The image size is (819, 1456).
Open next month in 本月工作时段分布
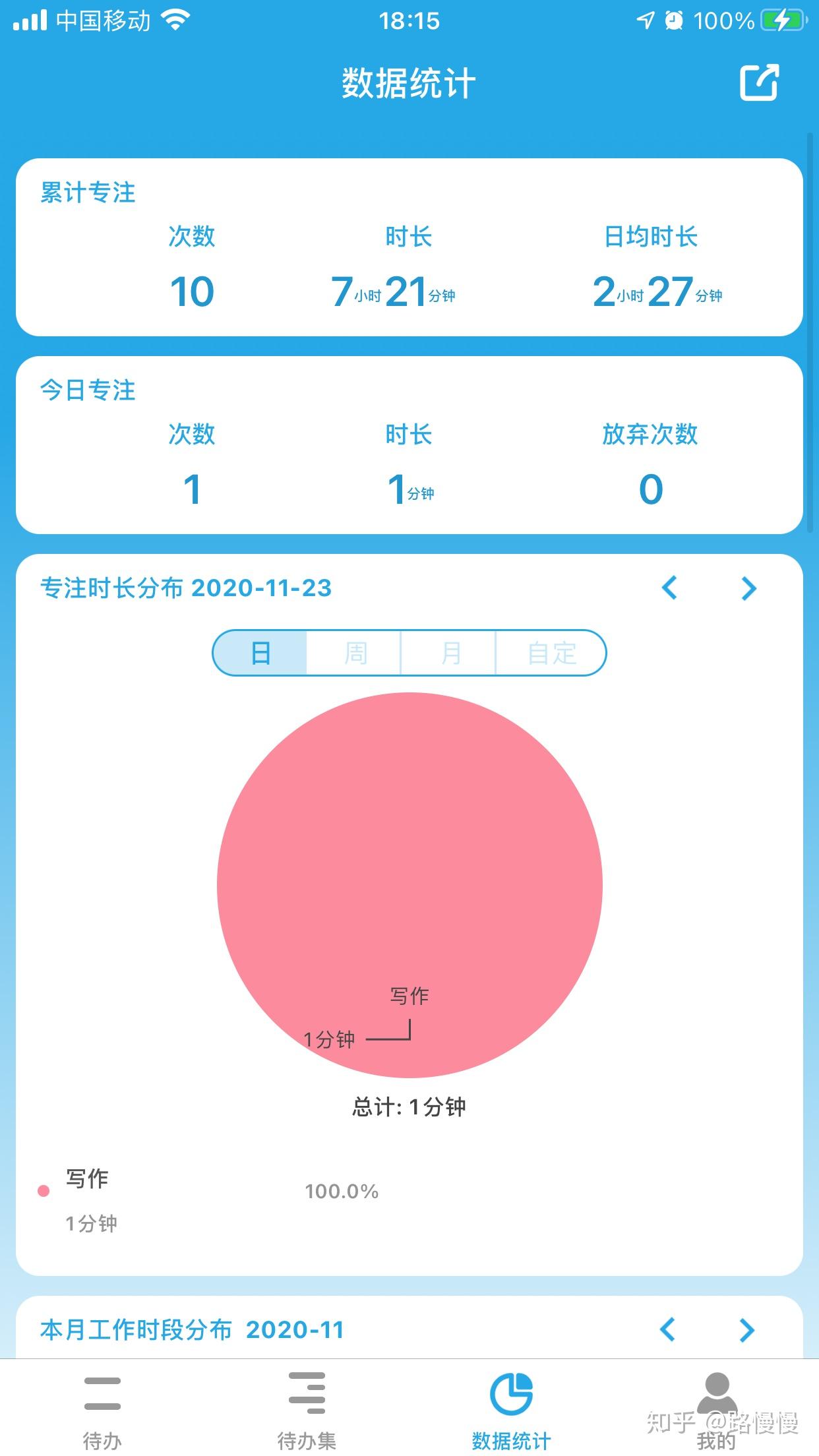click(x=747, y=1330)
